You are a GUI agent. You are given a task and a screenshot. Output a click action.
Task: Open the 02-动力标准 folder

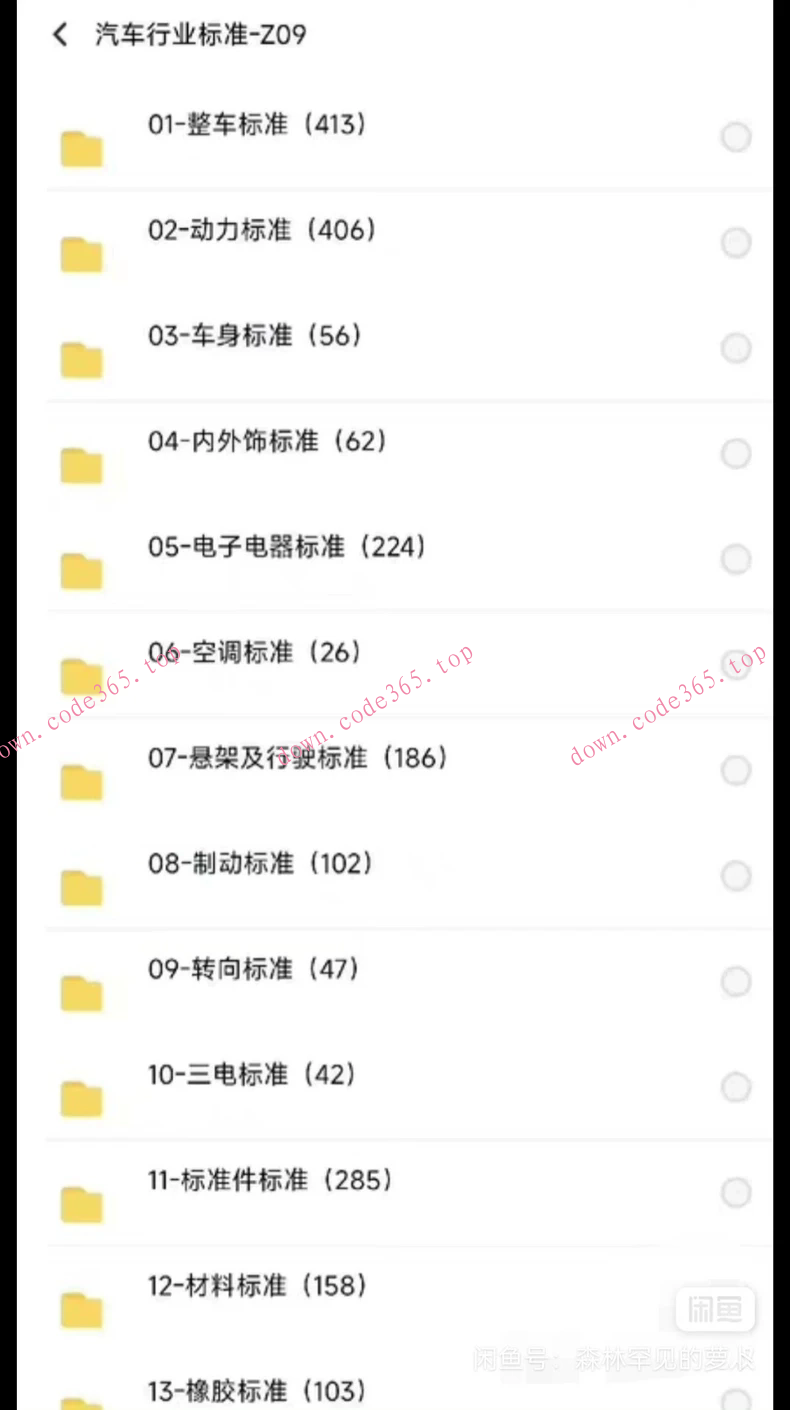click(262, 231)
